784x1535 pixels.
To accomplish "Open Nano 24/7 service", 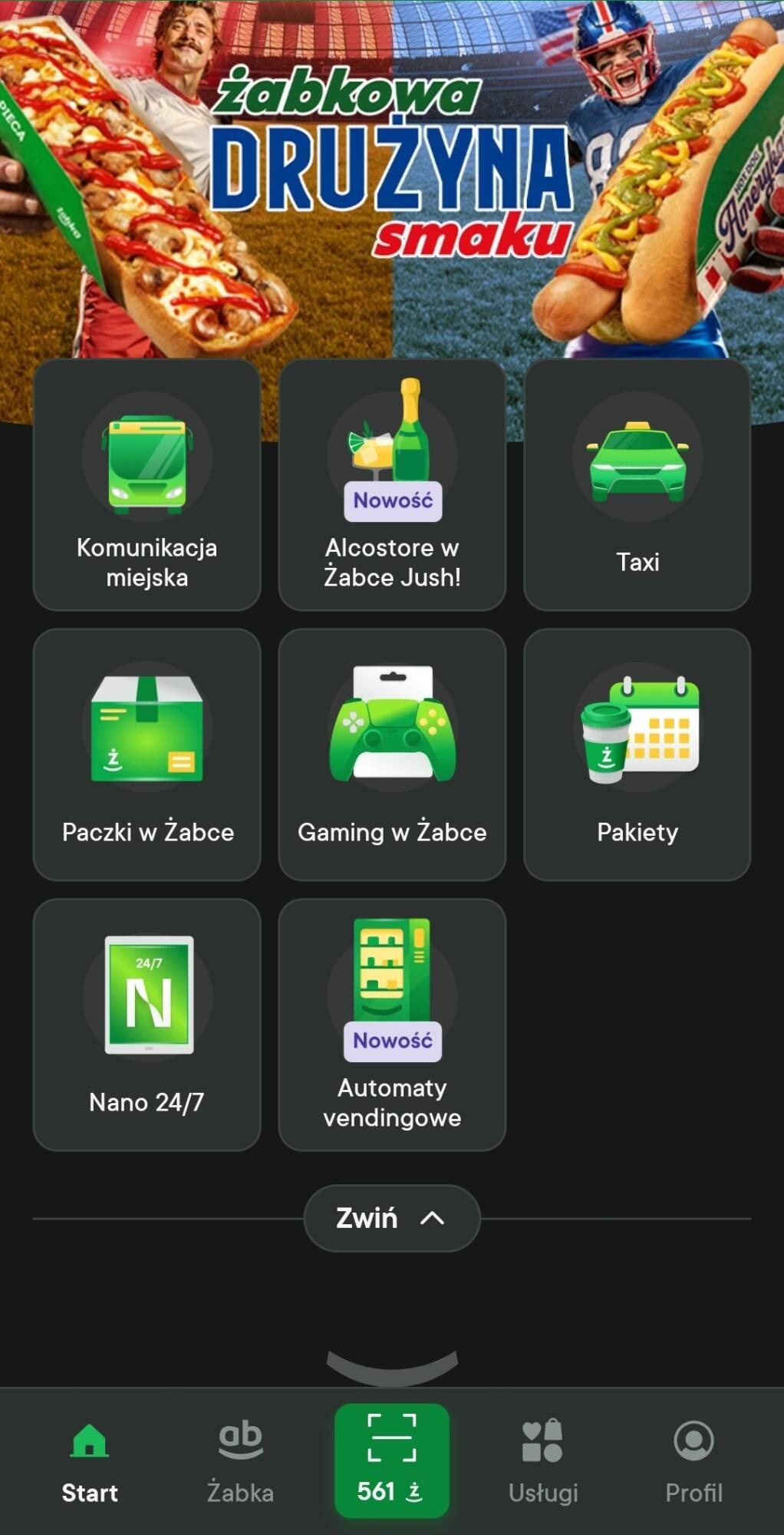I will pos(147,1025).
